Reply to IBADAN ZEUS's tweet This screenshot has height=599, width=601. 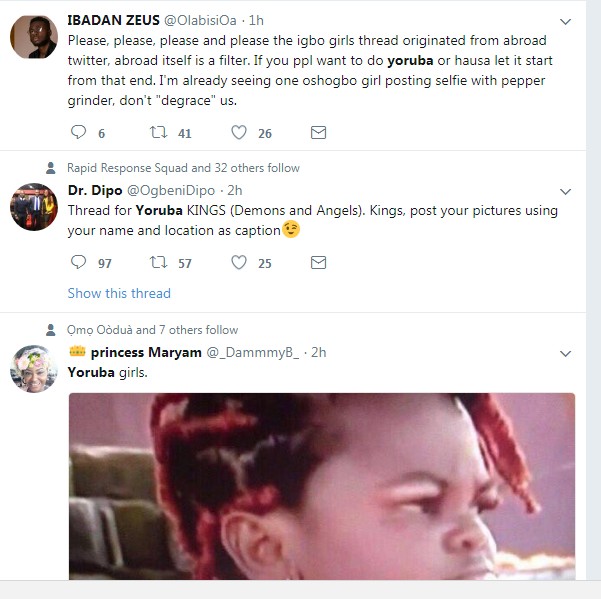[x=80, y=132]
